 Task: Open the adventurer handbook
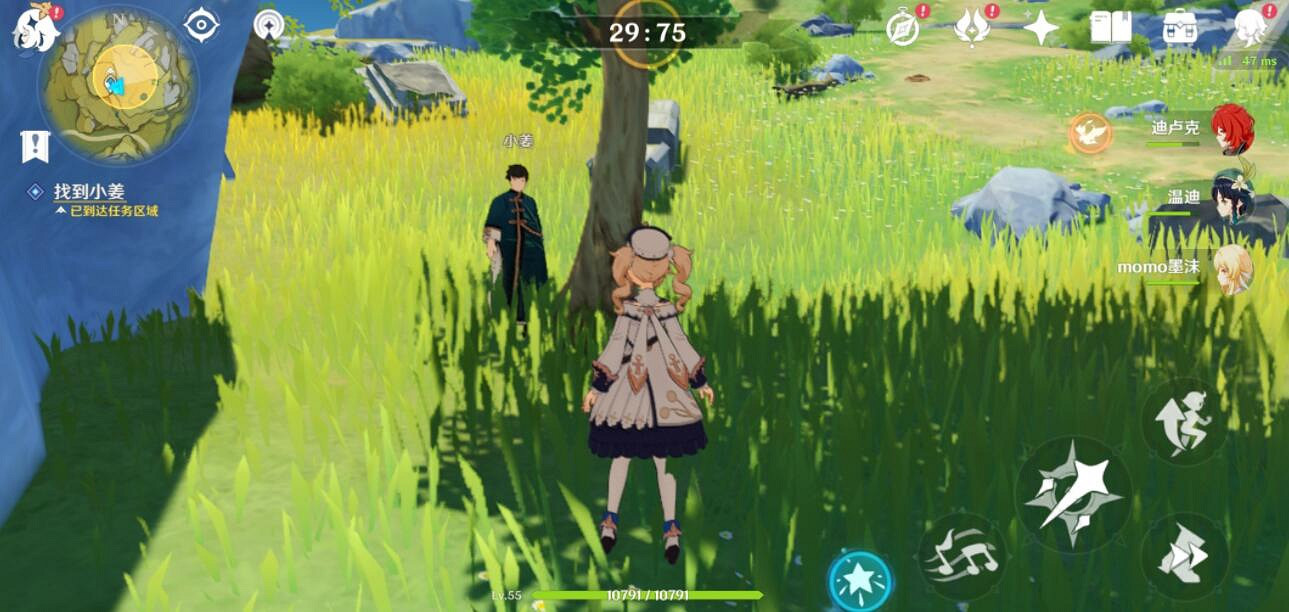click(x=1110, y=28)
